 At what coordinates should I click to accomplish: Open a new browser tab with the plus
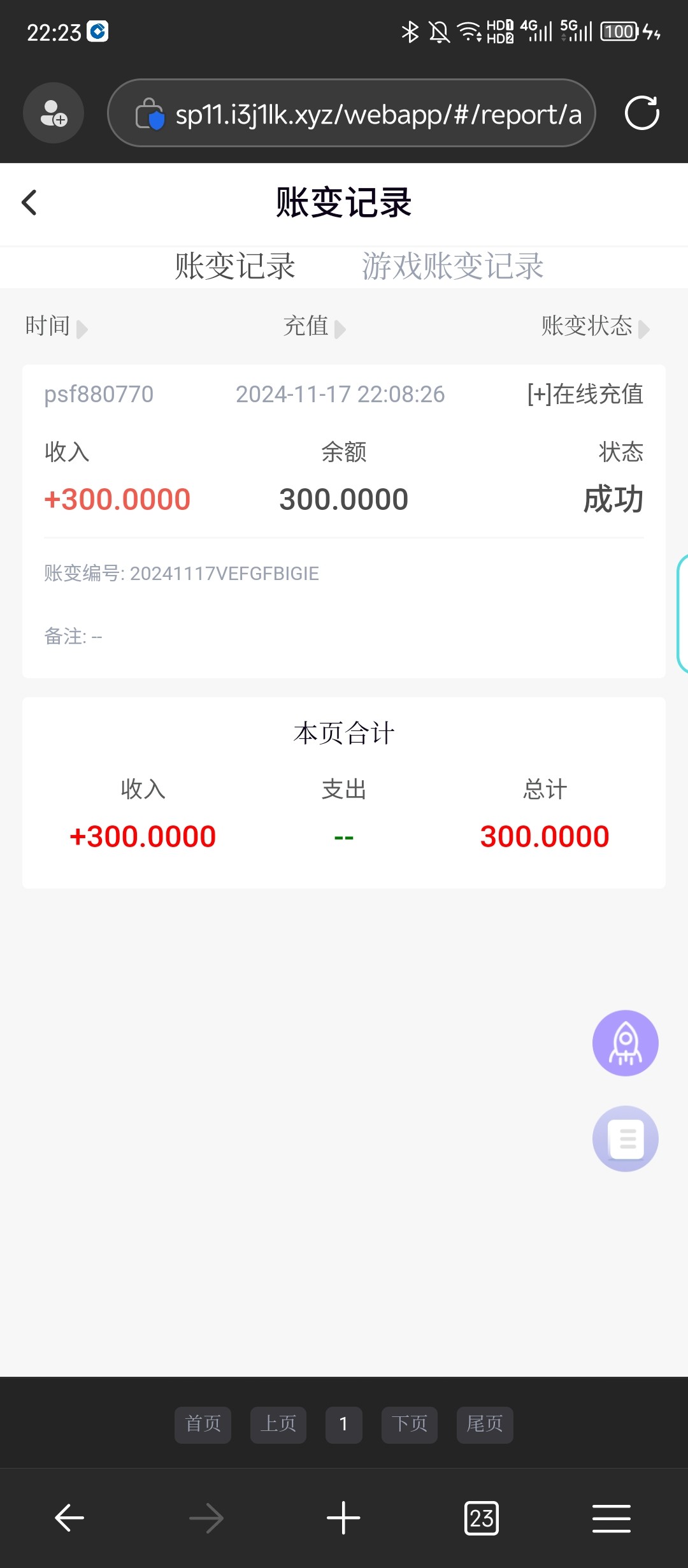tap(343, 1518)
